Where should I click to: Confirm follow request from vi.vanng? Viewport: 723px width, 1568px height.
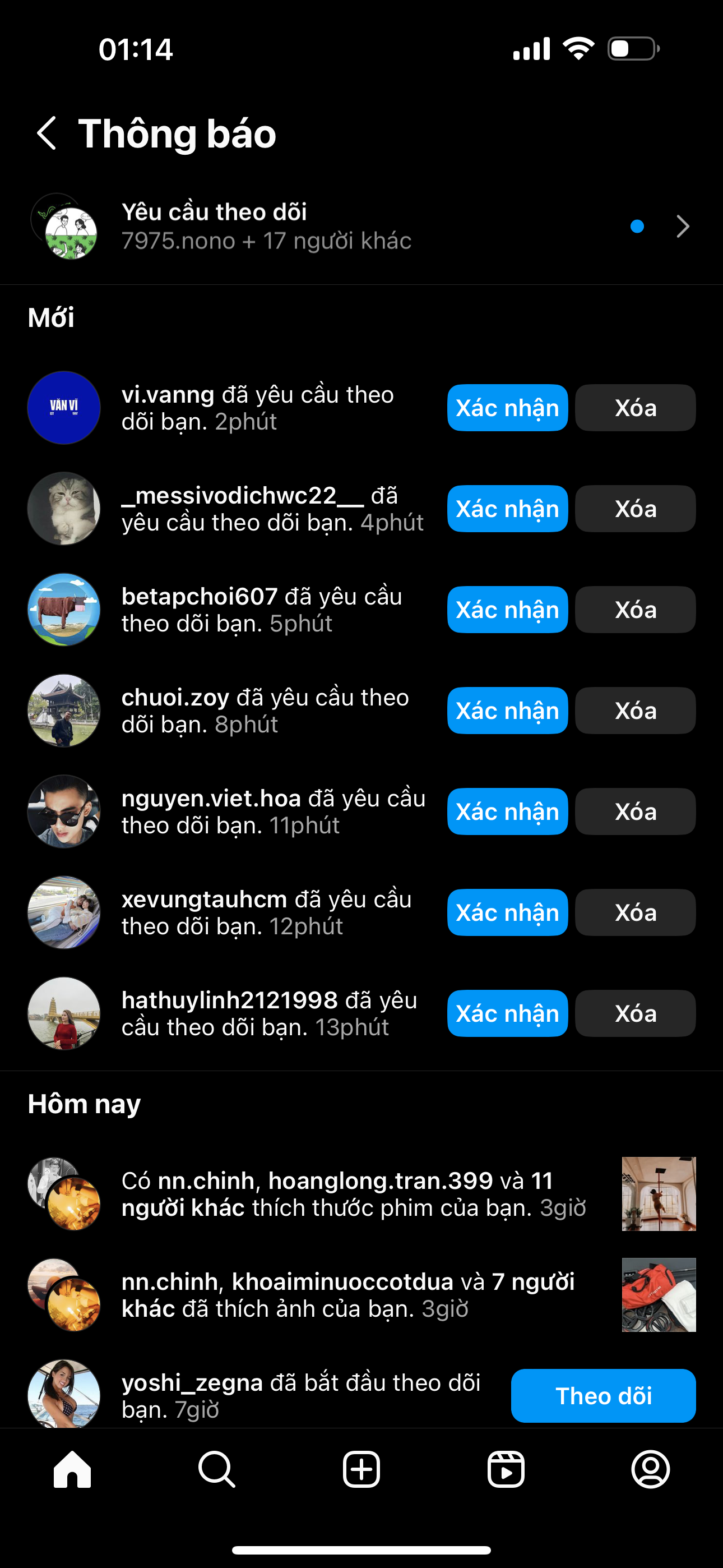[507, 408]
